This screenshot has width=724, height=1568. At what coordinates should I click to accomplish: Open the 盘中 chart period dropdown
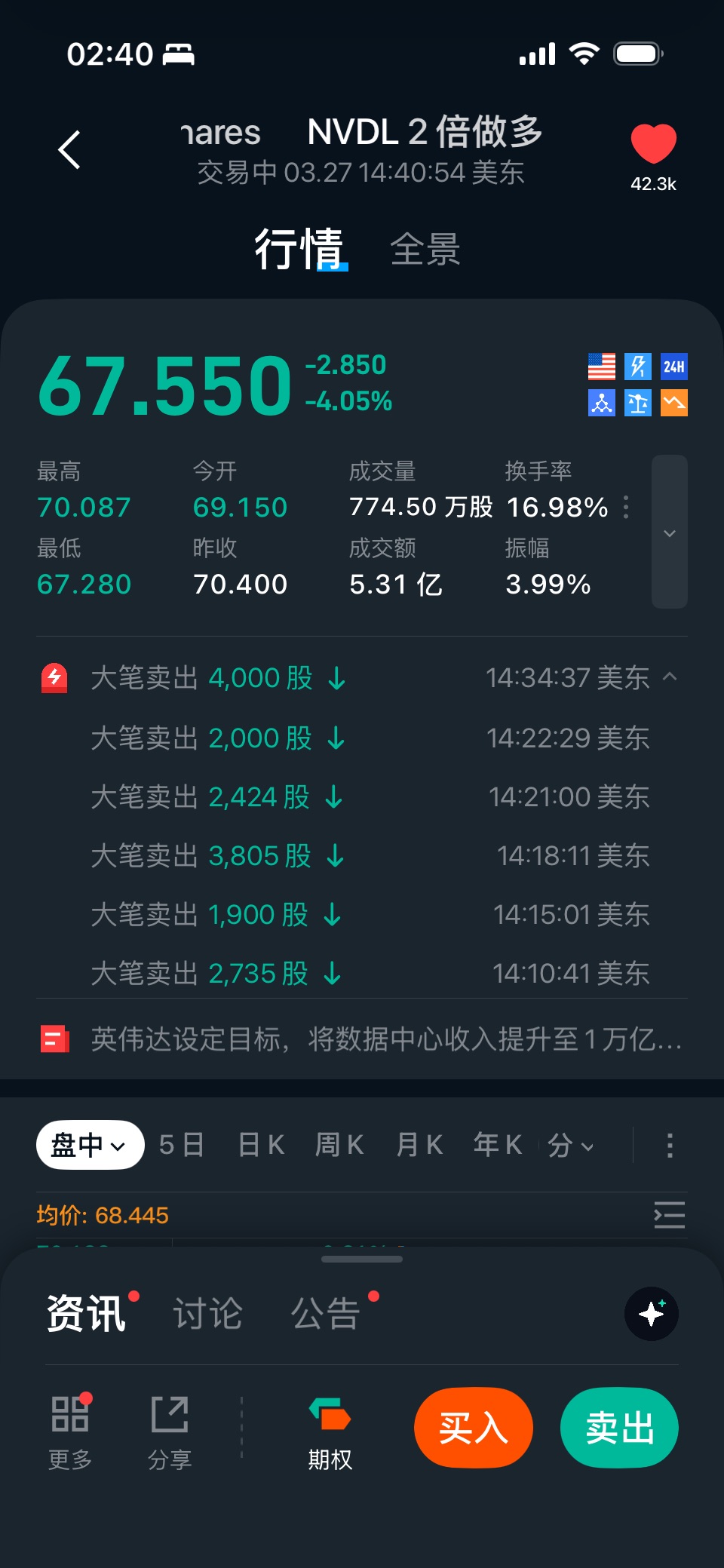90,1145
